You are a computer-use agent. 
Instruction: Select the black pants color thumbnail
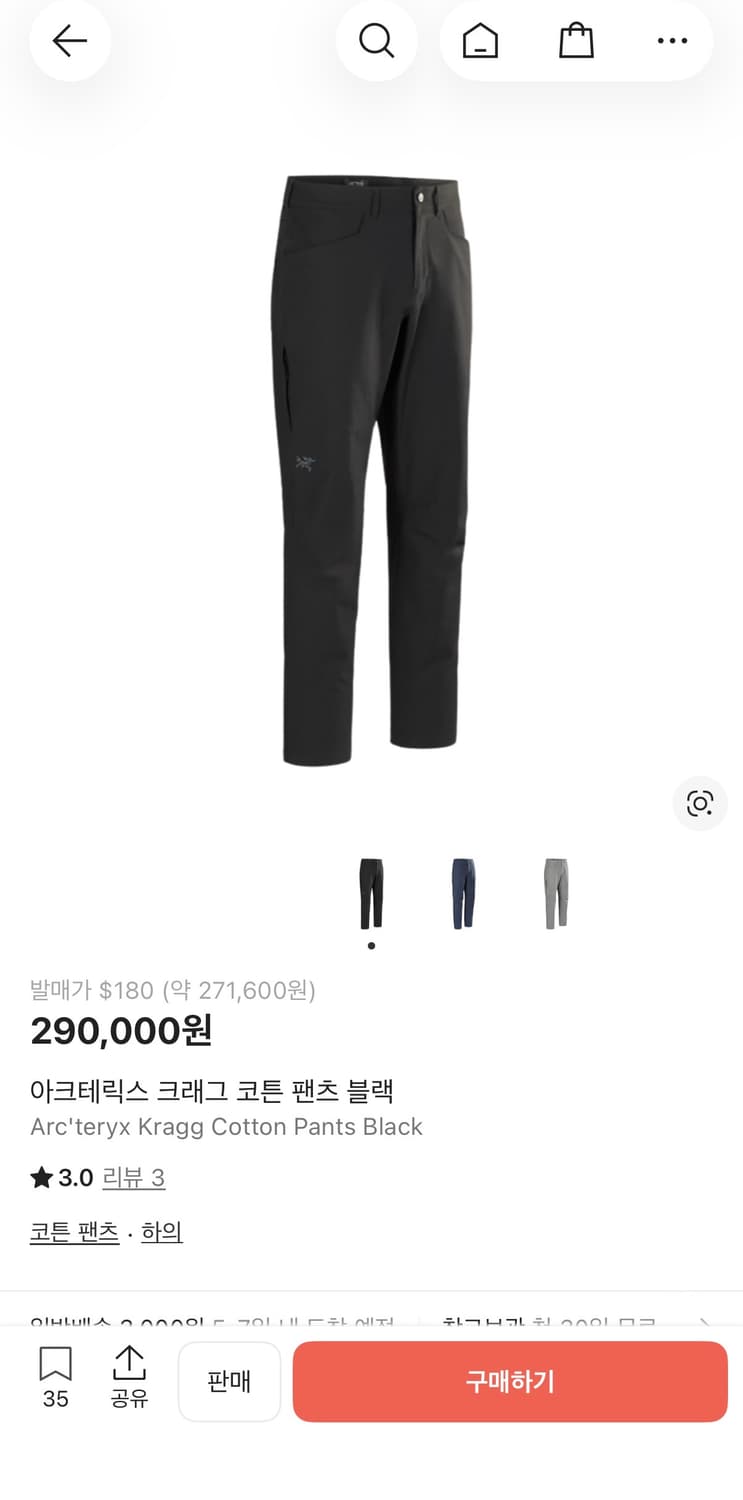click(371, 893)
